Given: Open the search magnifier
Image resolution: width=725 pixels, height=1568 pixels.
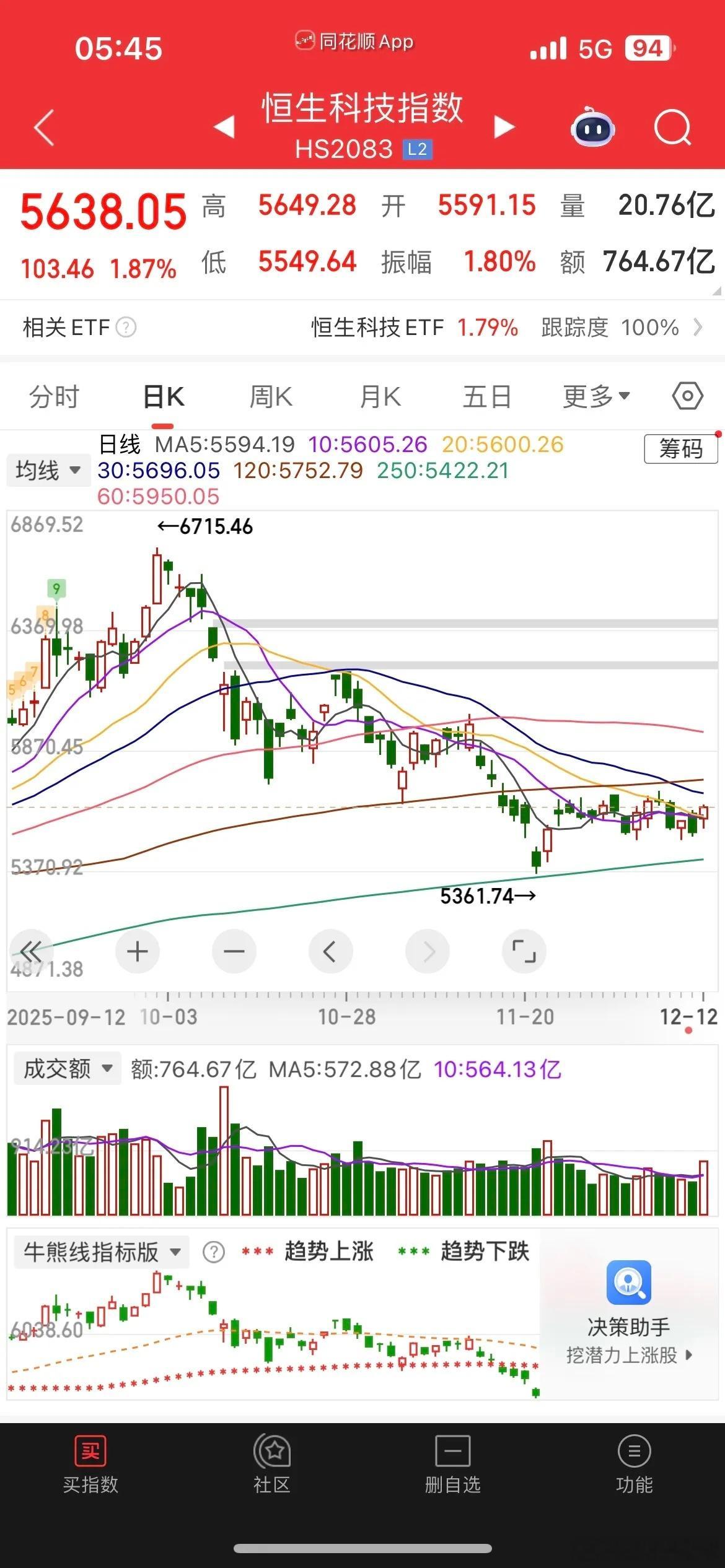Looking at the screenshot, I should [673, 128].
